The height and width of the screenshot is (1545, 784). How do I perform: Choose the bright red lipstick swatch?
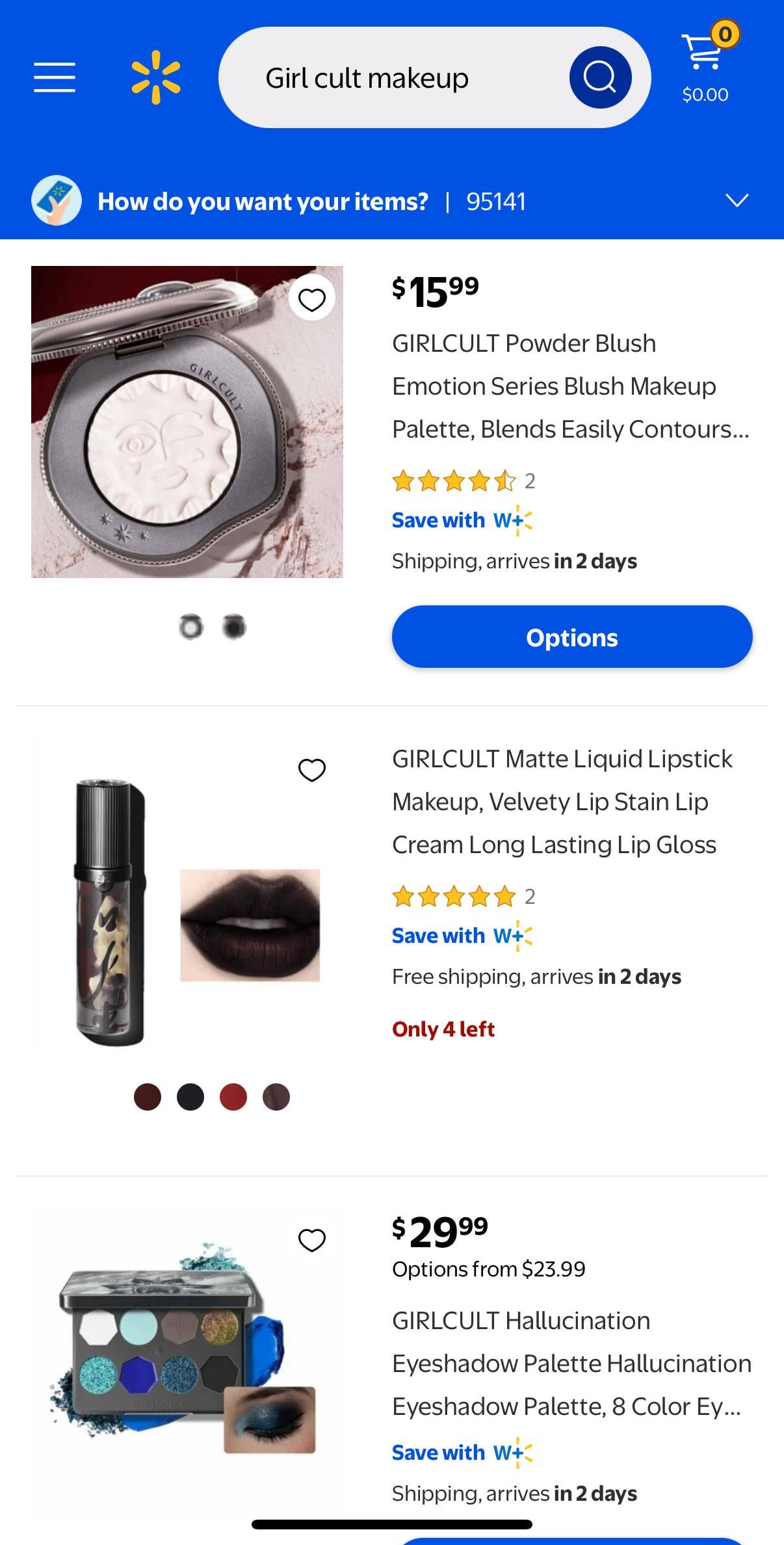coord(233,1097)
